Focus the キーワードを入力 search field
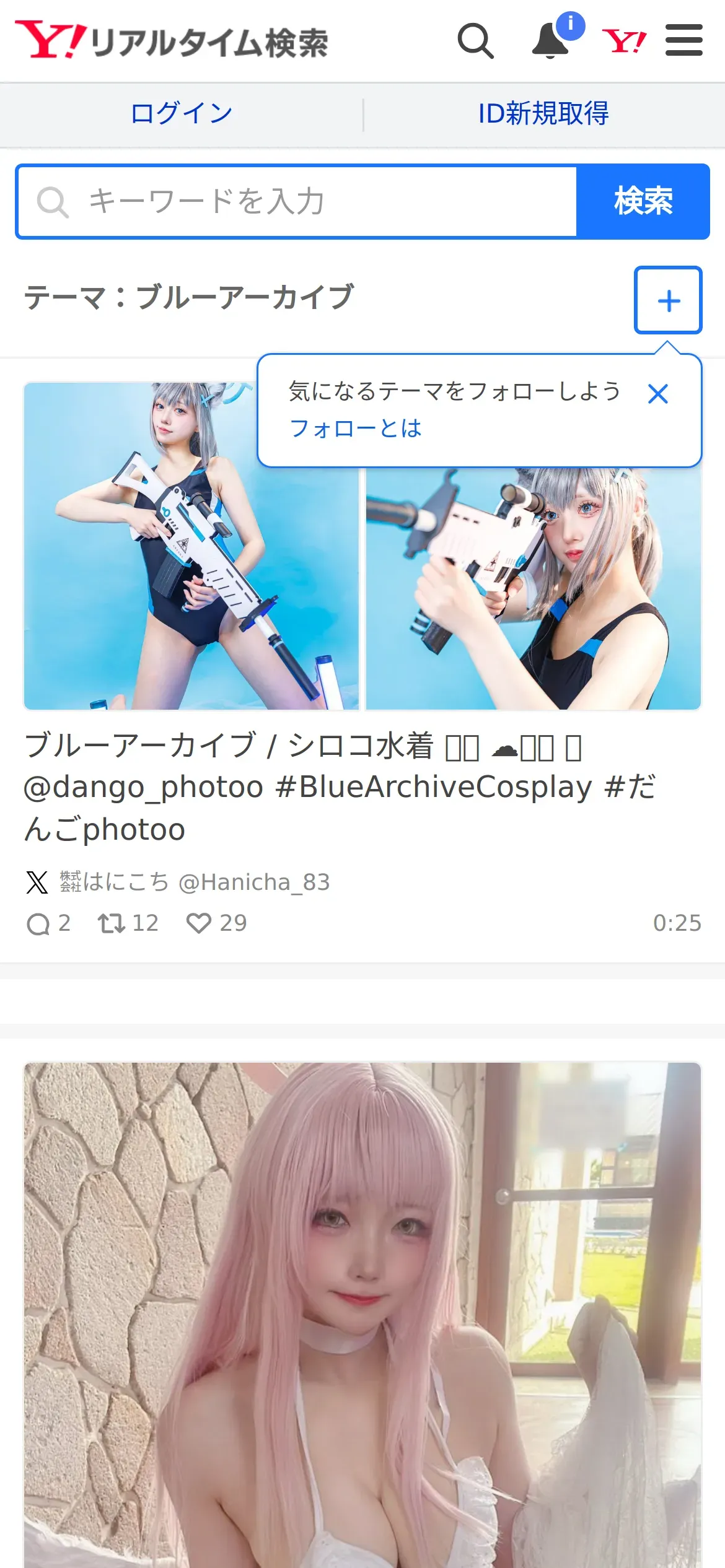Image resolution: width=725 pixels, height=1568 pixels. (x=297, y=202)
